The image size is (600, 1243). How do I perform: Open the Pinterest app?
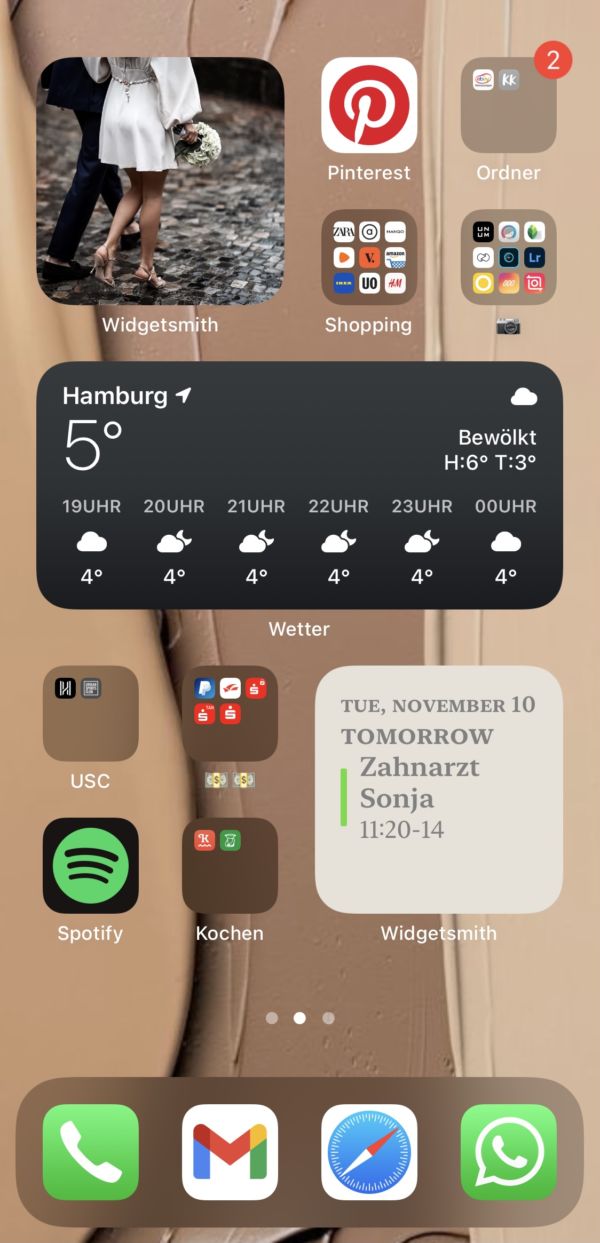[x=369, y=105]
